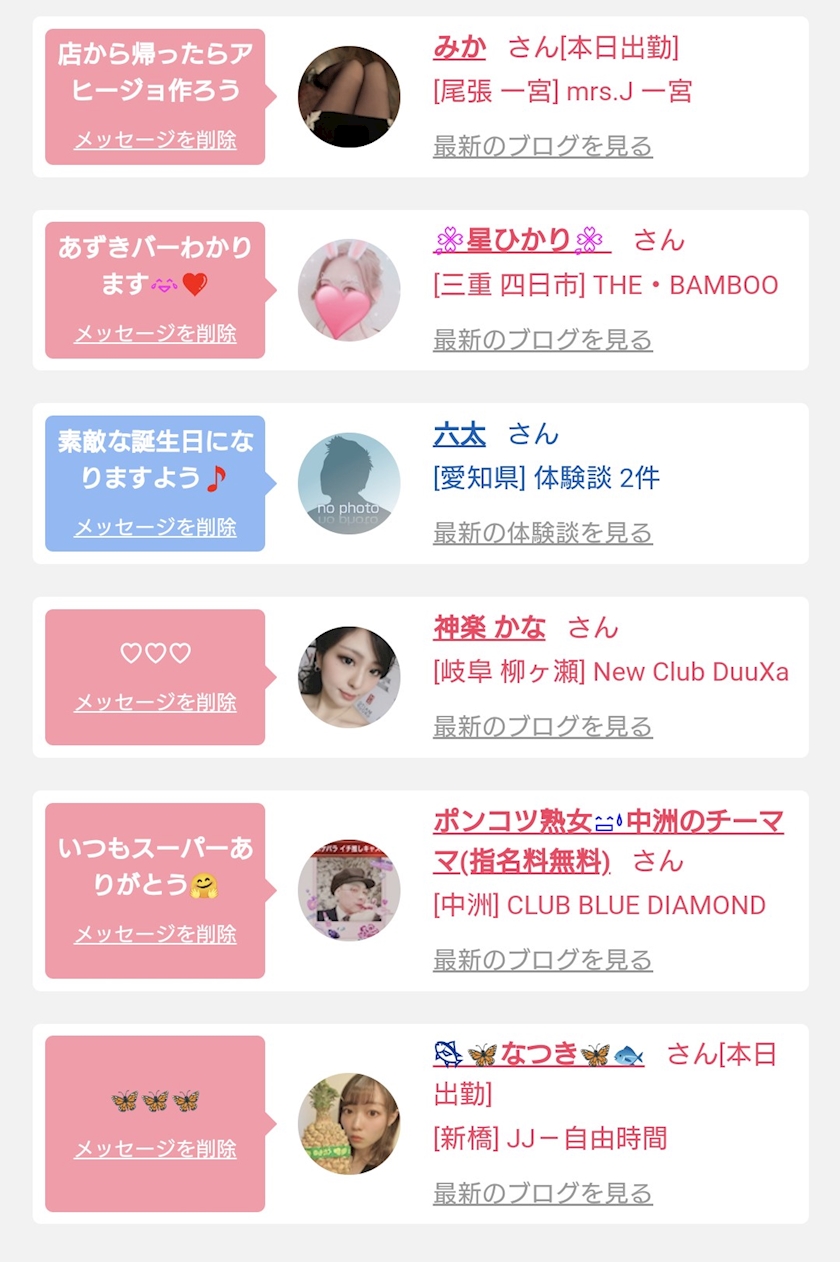Open ポンコツ熟女 profile name link

pos(608,841)
